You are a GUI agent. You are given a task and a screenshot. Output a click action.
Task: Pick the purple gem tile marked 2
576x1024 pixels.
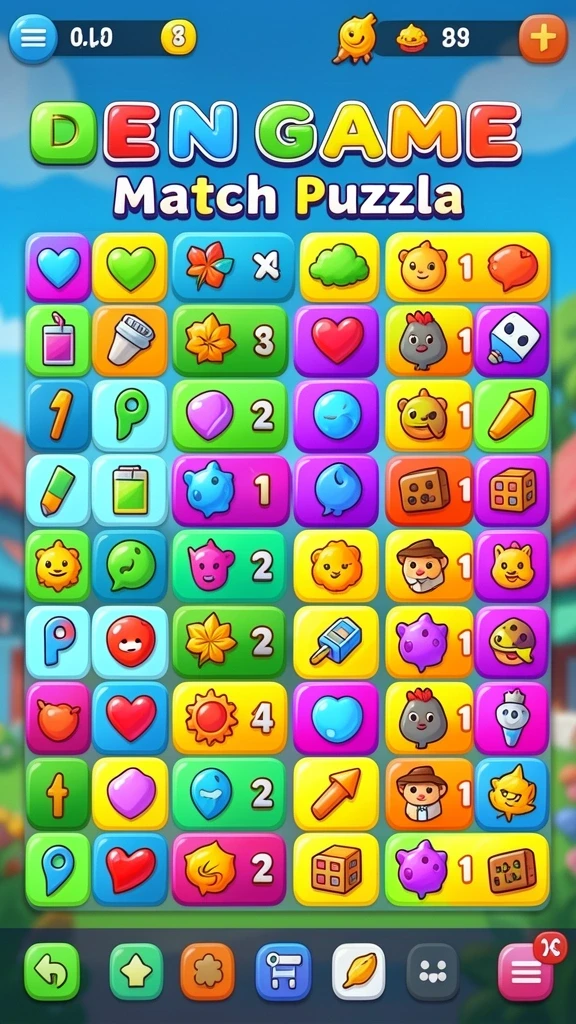pos(230,415)
